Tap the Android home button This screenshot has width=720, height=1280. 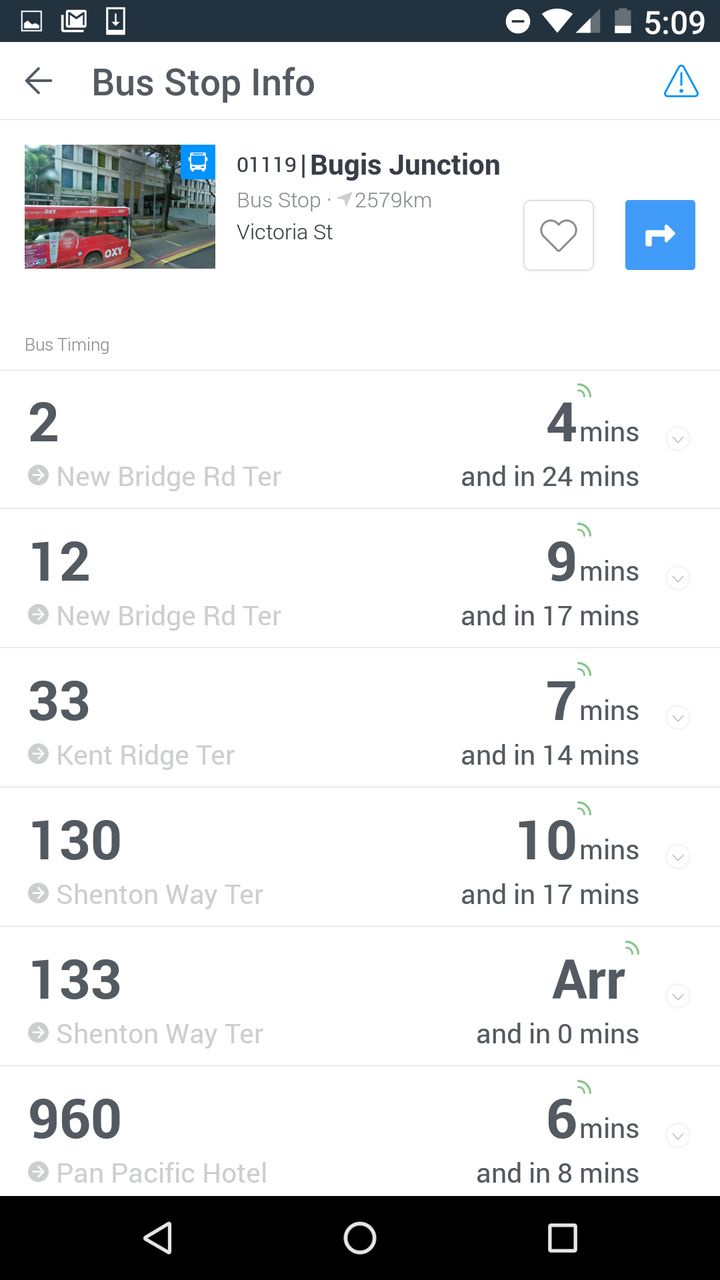[360, 1238]
